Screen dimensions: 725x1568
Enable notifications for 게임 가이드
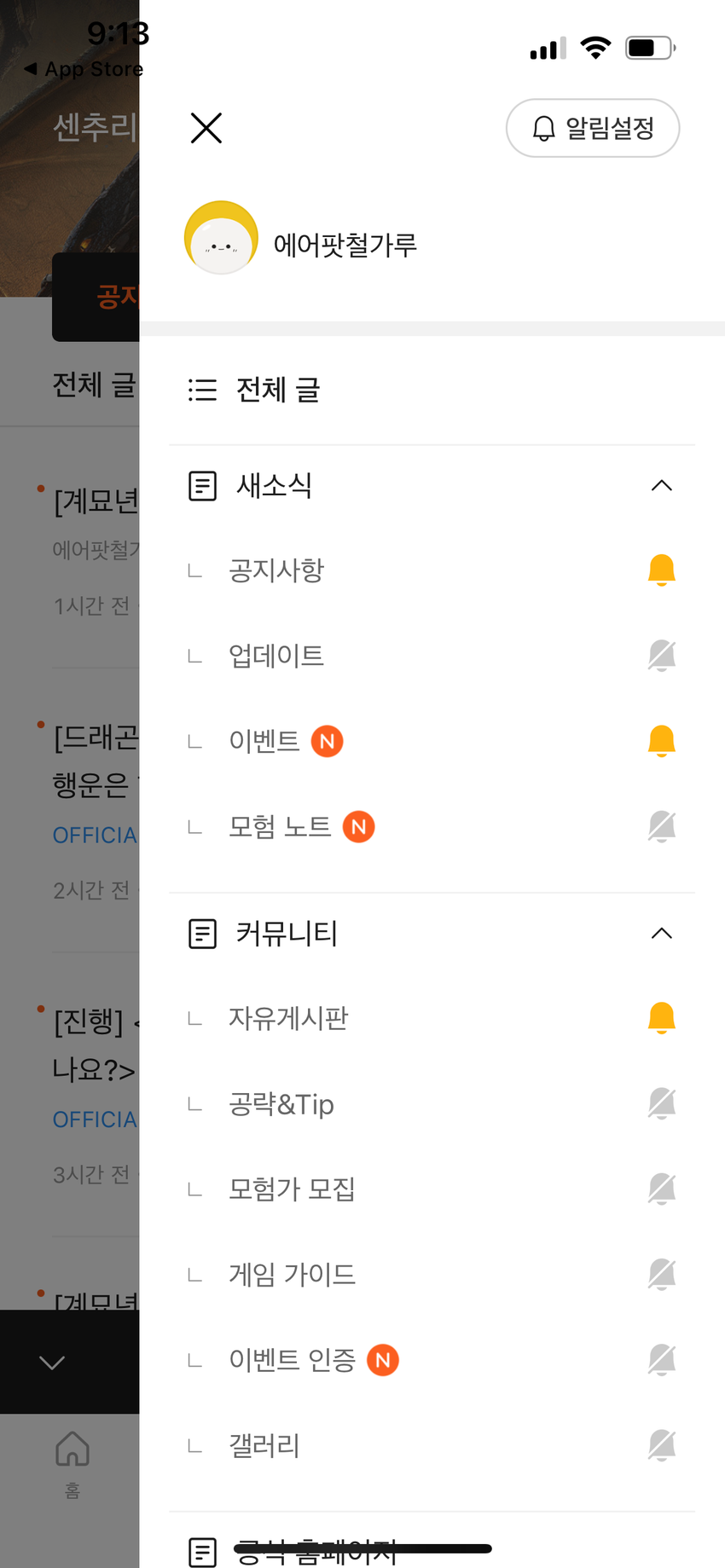pyautogui.click(x=662, y=1275)
